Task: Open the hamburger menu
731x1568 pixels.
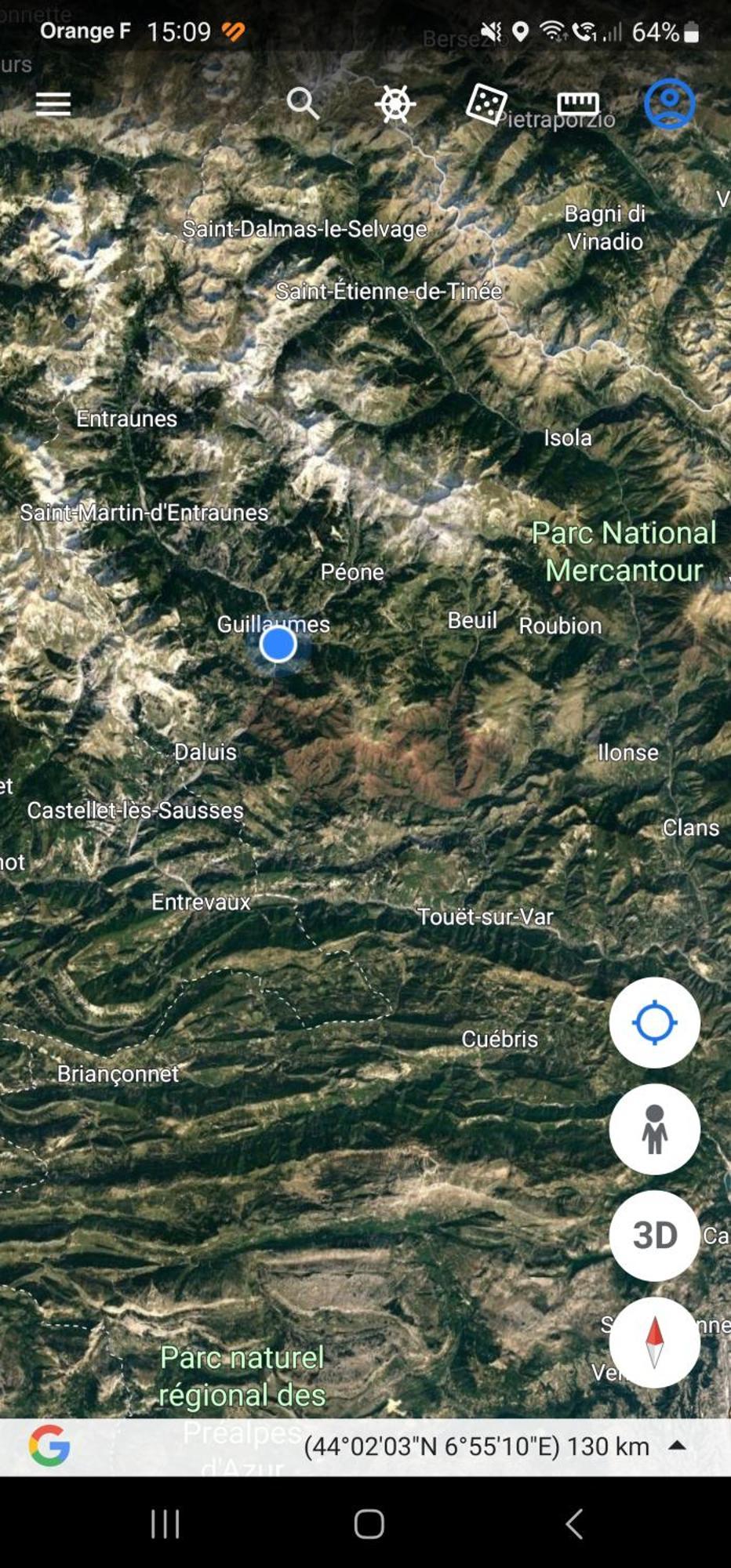Action: [x=53, y=103]
